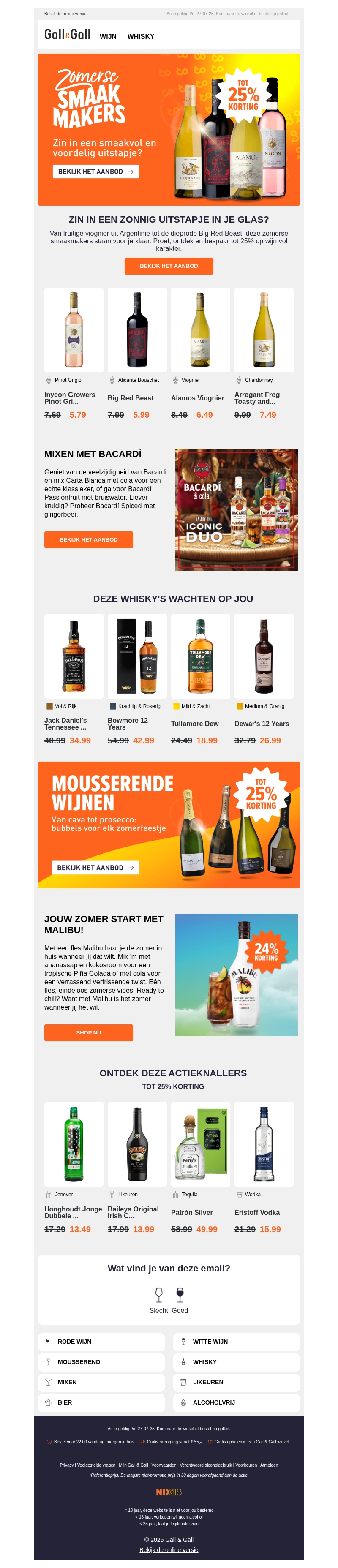Open the RODE WIJN category
Viewport: 338px width, 1568px height.
[x=101, y=1342]
